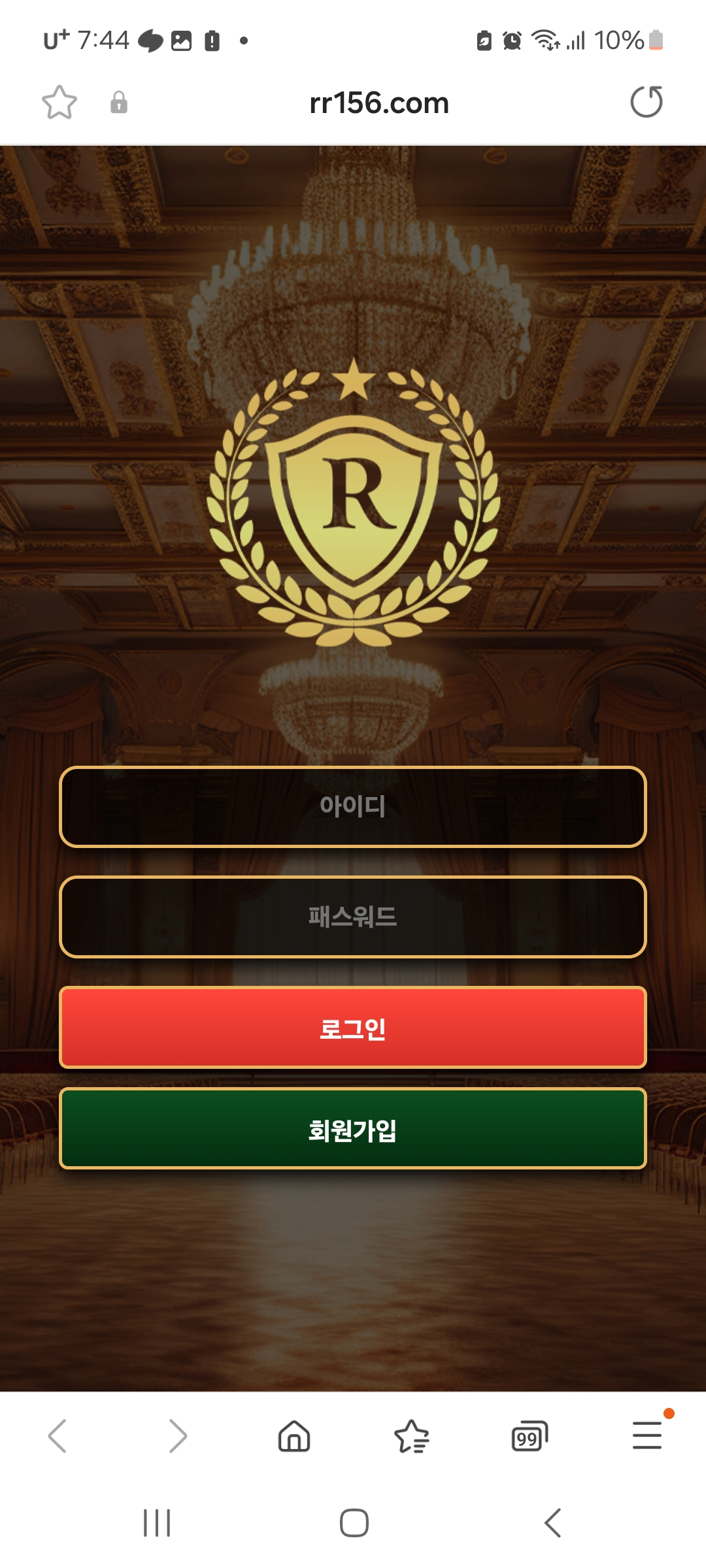Return to the phone's home screen
This screenshot has width=706, height=1568.
354,1523
